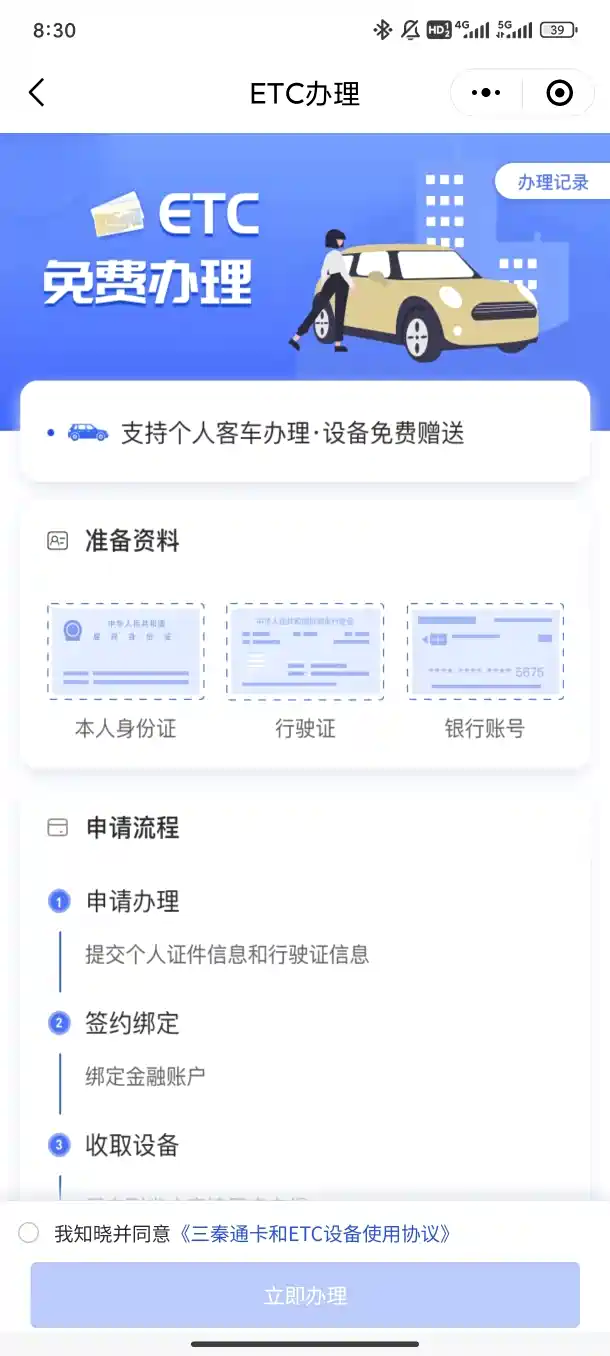Open the 三秦通卡和ETC设备使用协议 link
The image size is (610, 1356).
(x=315, y=1234)
